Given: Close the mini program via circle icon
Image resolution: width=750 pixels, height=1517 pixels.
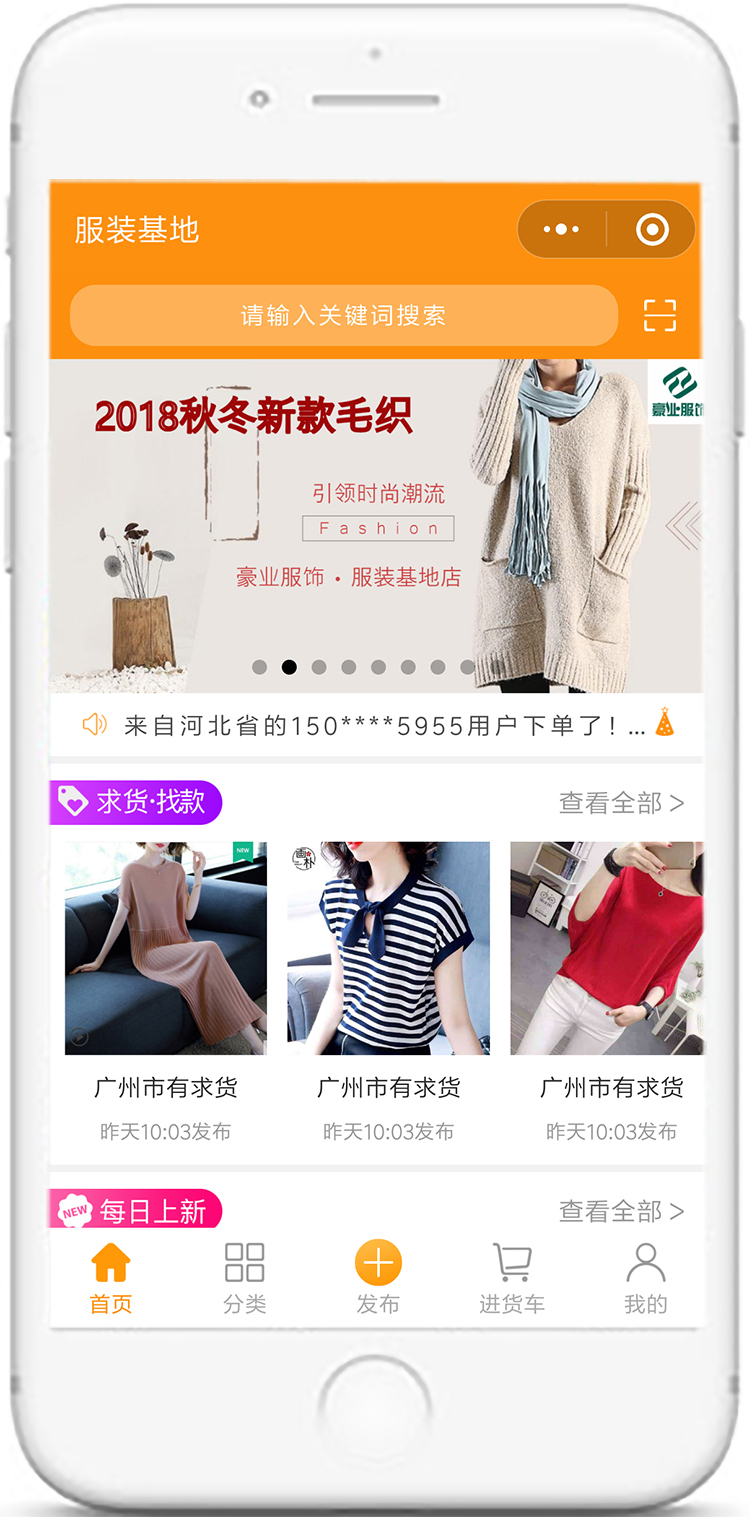Looking at the screenshot, I should tap(652, 230).
